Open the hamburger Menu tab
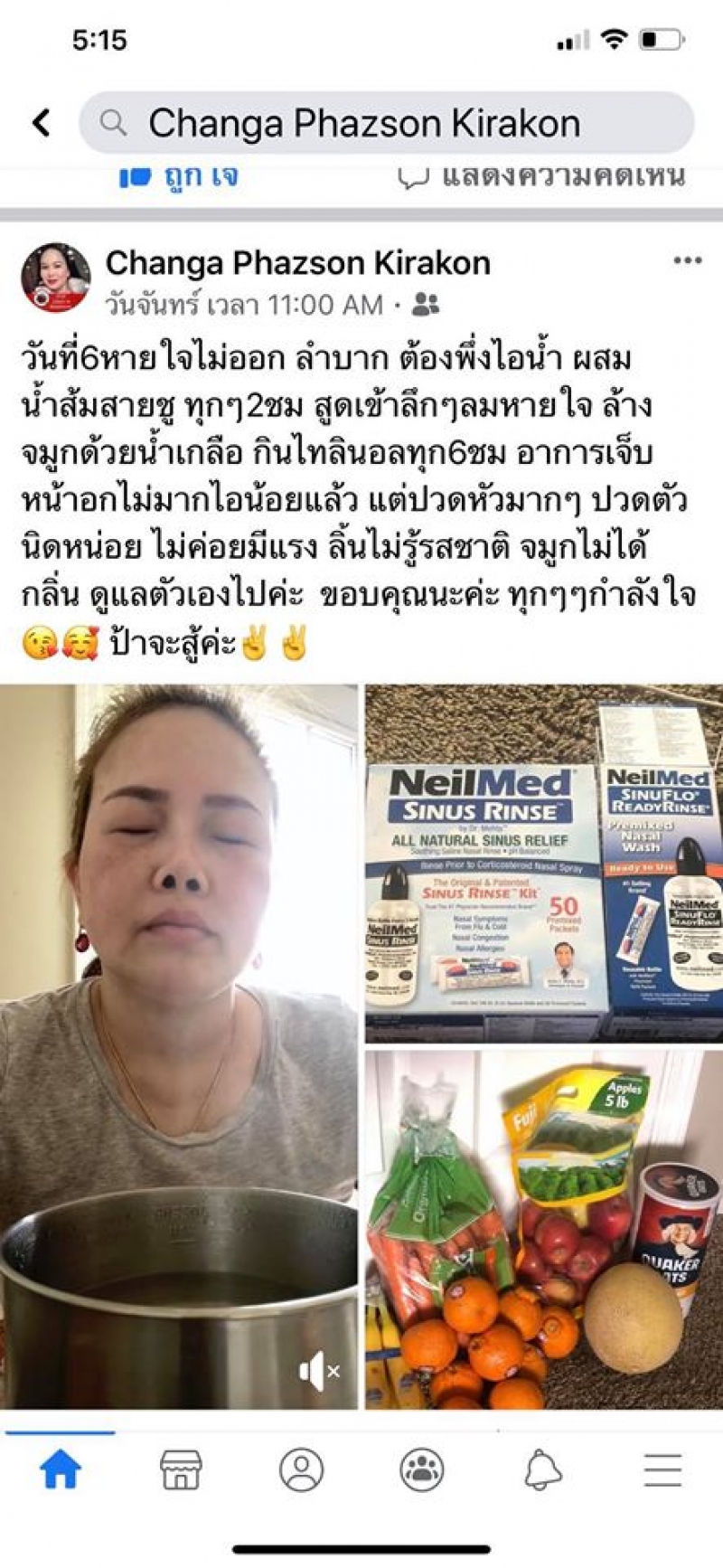Screen dimensions: 723x1568 pyautogui.click(x=662, y=1470)
